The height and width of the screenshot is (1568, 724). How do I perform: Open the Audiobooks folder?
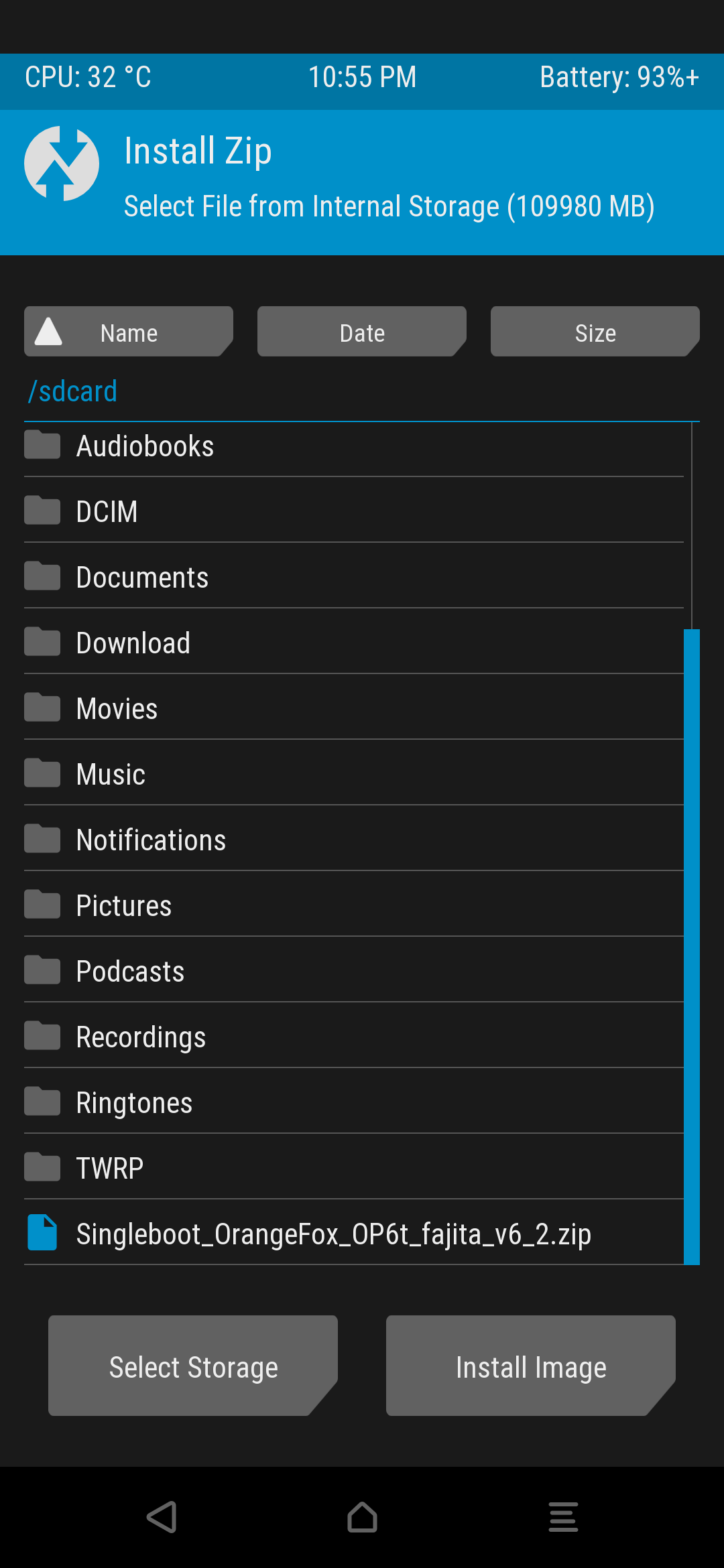tap(145, 446)
